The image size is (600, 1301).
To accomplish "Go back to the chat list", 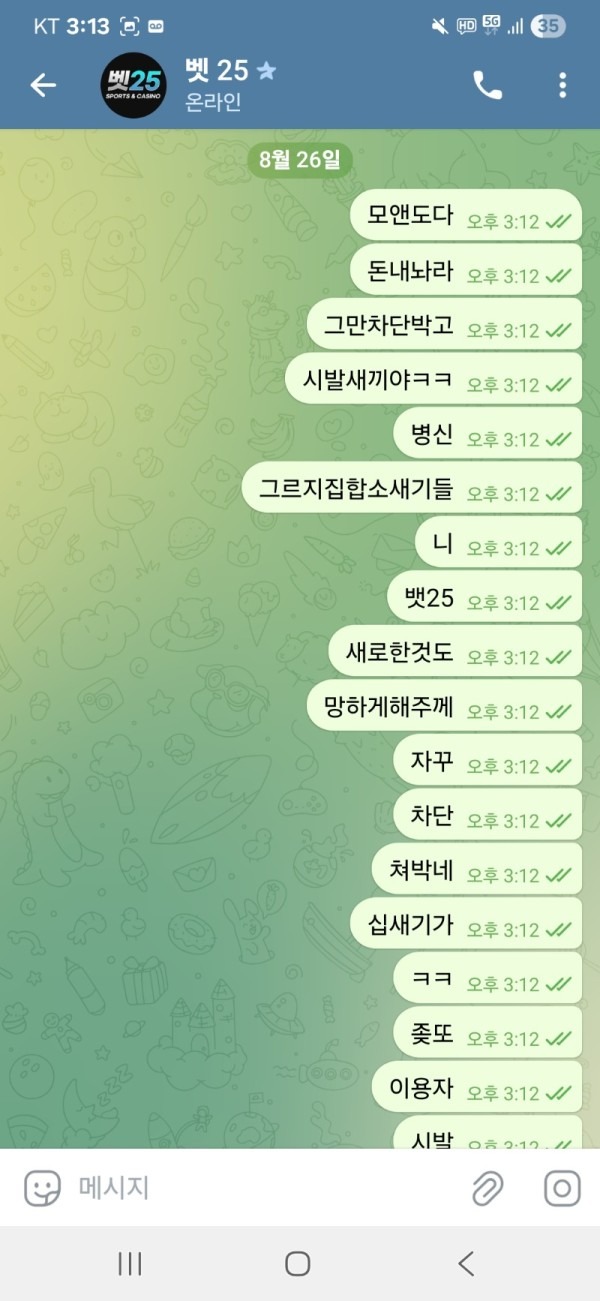I will (x=43, y=86).
